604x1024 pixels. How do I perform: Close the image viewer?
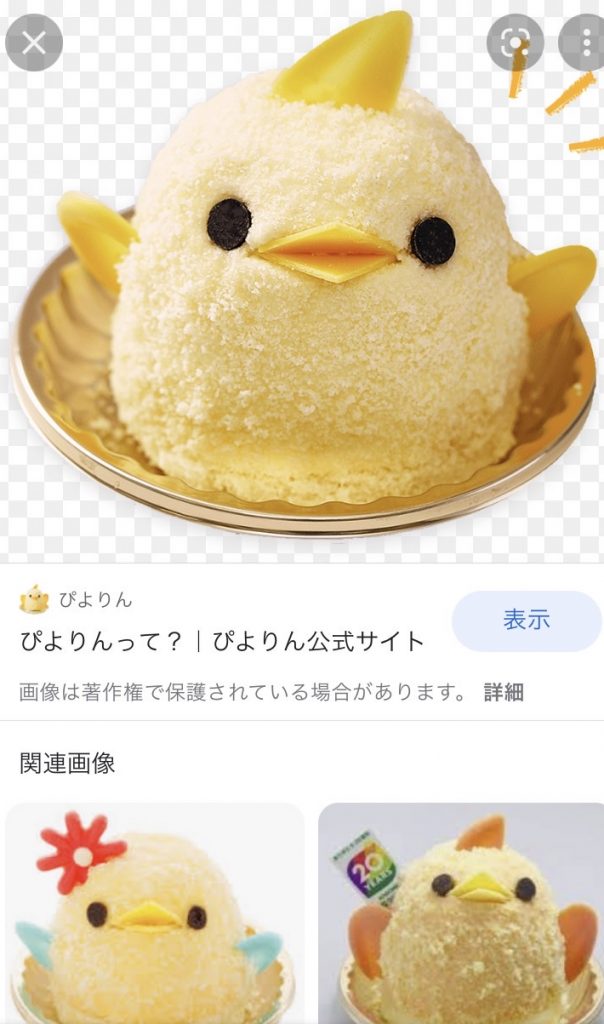click(x=33, y=43)
